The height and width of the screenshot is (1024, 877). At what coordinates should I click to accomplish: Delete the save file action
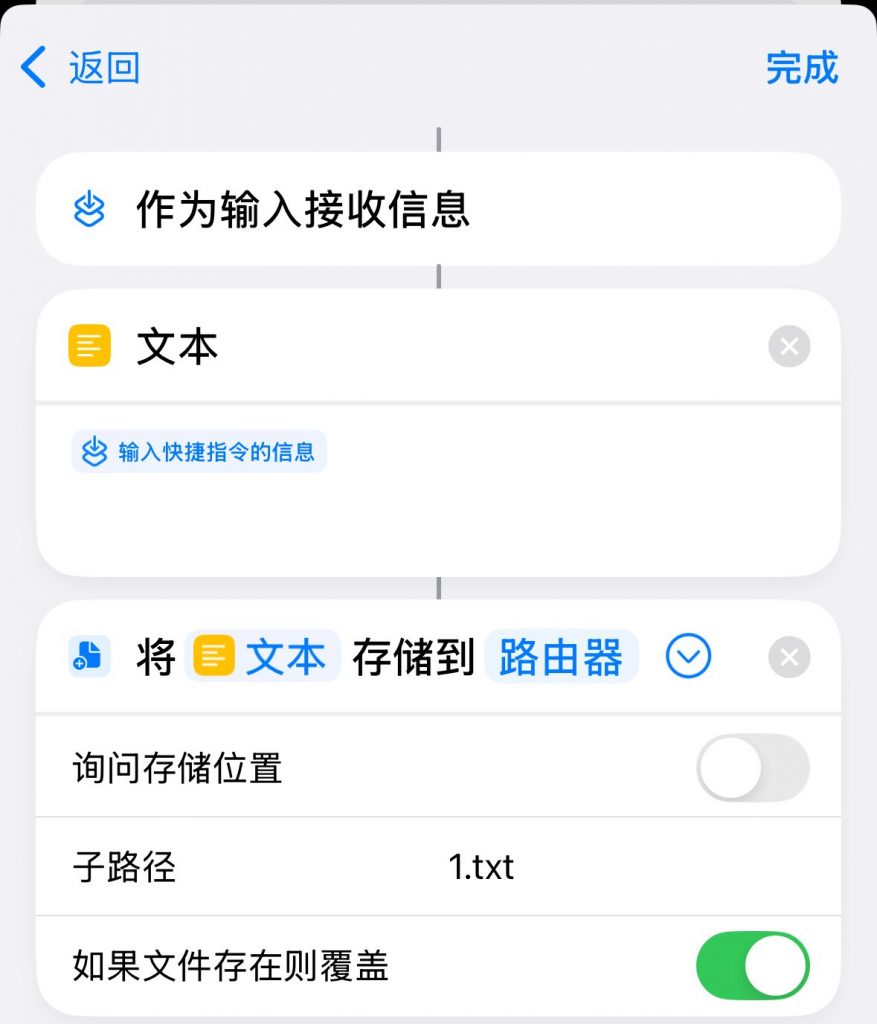coord(789,657)
